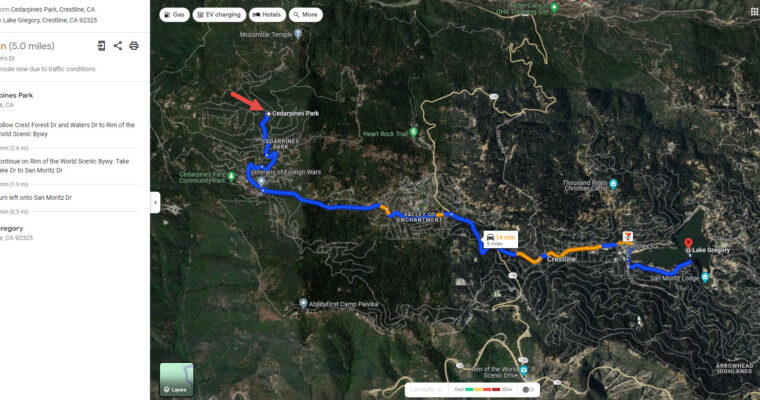Open the Layers map switcher
The width and height of the screenshot is (760, 400).
click(176, 380)
